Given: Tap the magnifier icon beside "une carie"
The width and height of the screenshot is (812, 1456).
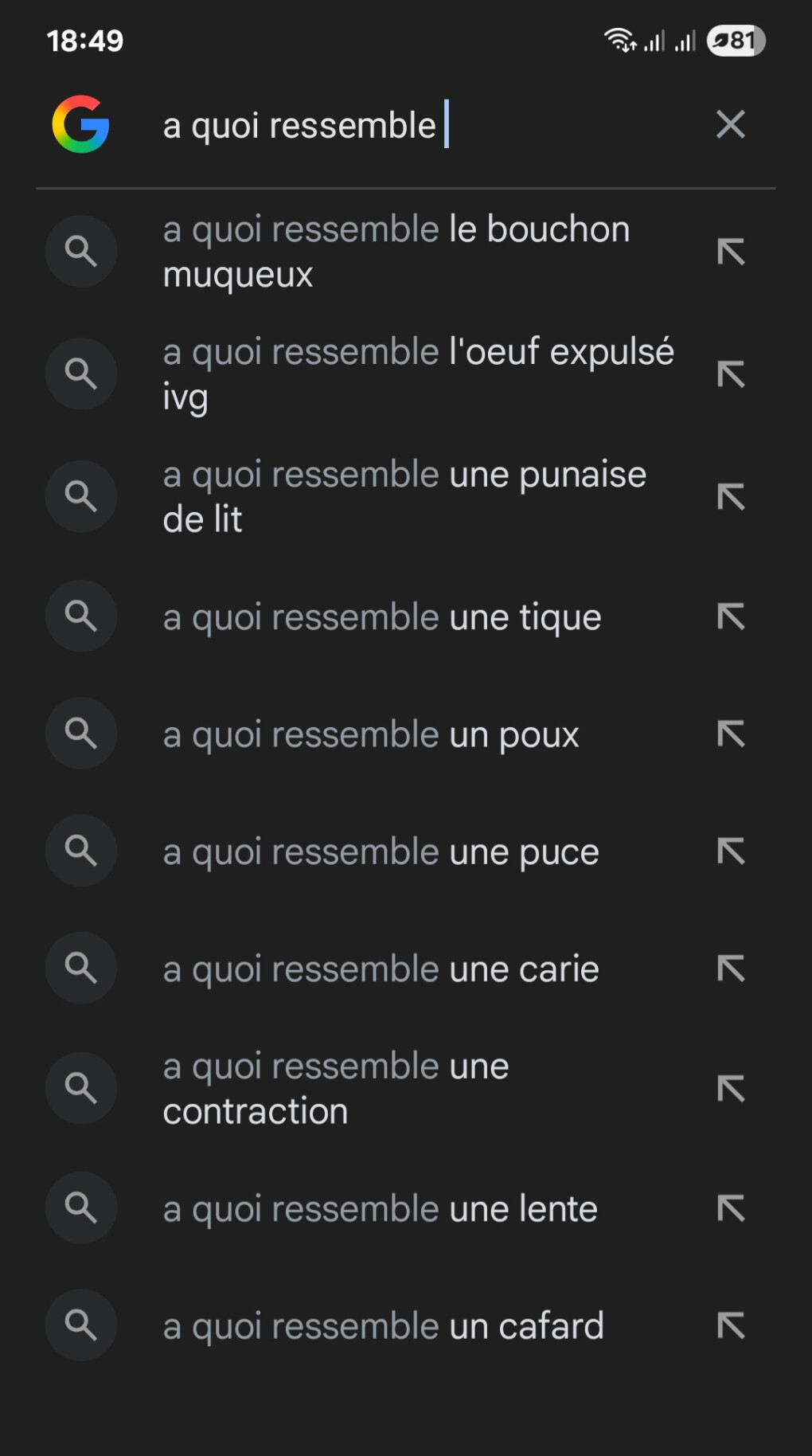Looking at the screenshot, I should coord(80,967).
